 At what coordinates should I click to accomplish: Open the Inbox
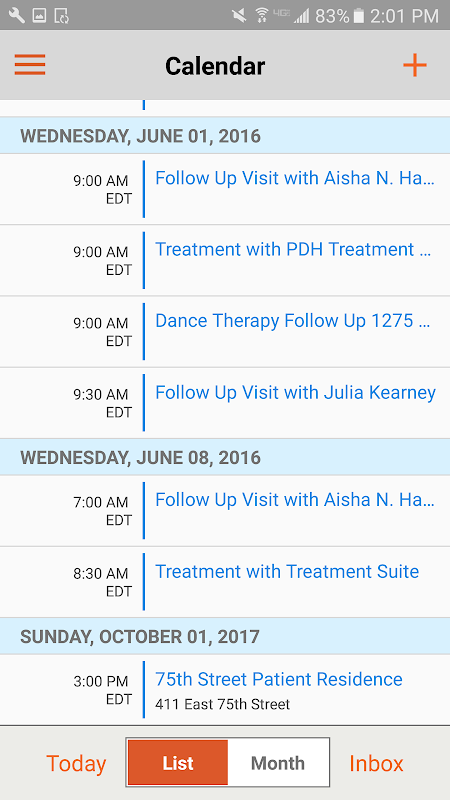(376, 763)
